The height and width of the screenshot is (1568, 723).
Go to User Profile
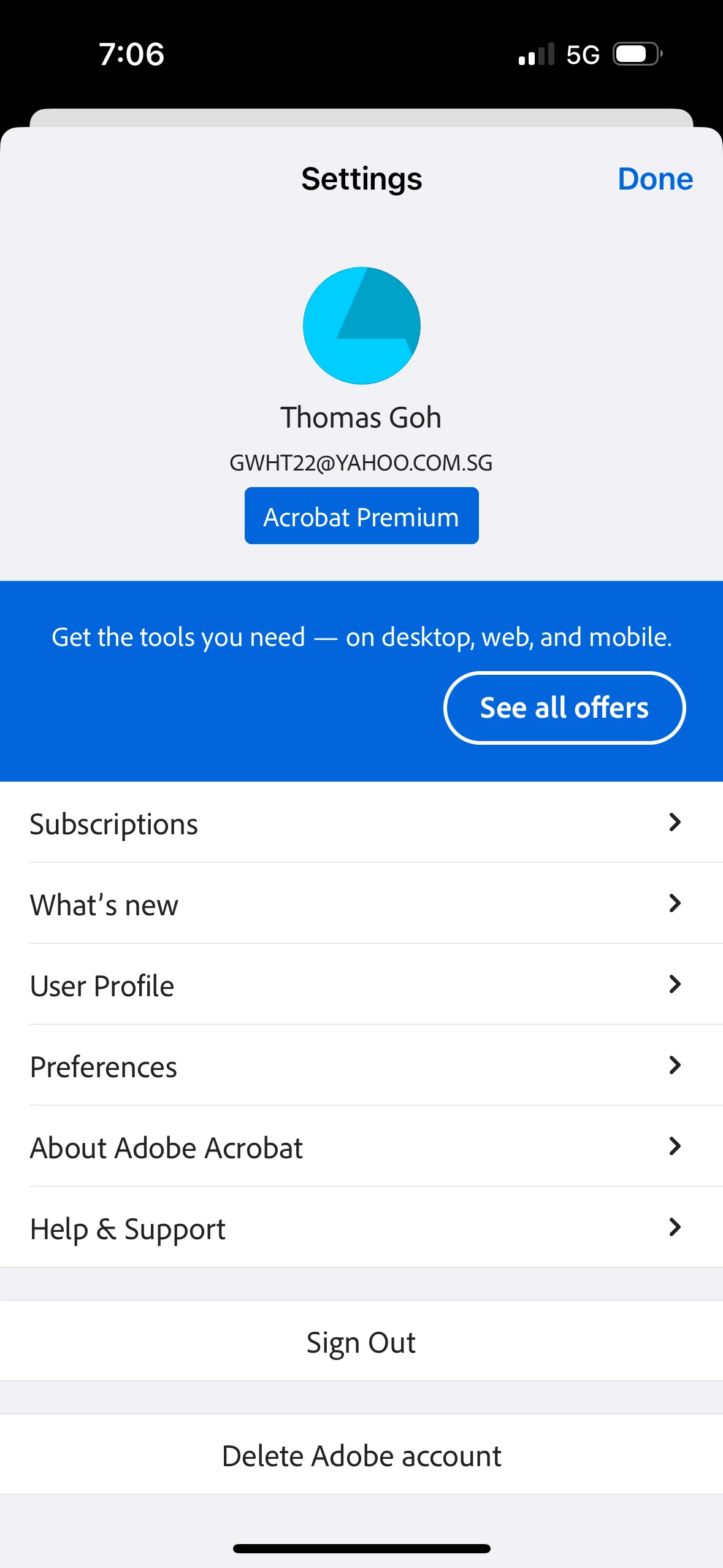361,985
